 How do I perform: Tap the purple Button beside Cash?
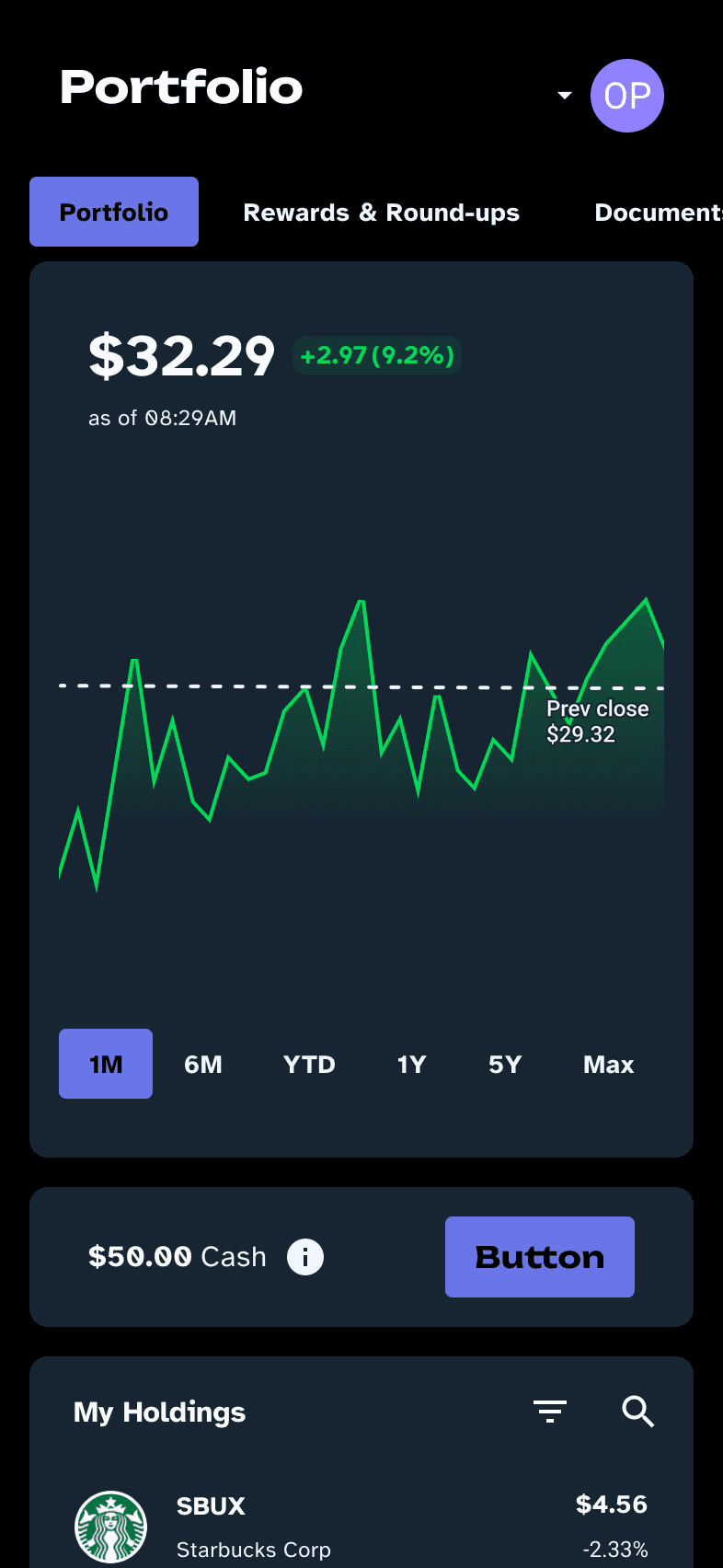coord(540,1257)
